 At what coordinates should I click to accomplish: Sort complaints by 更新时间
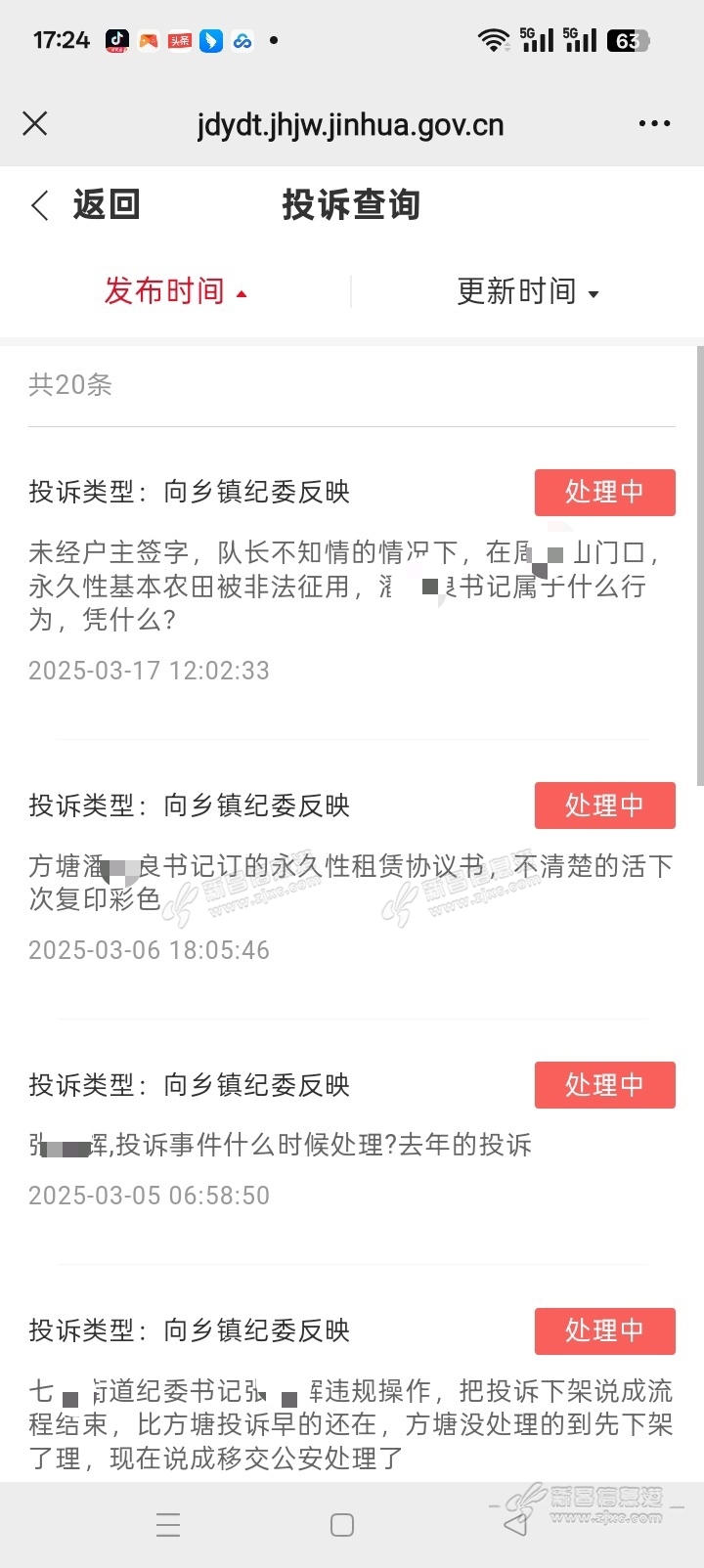click(x=527, y=291)
